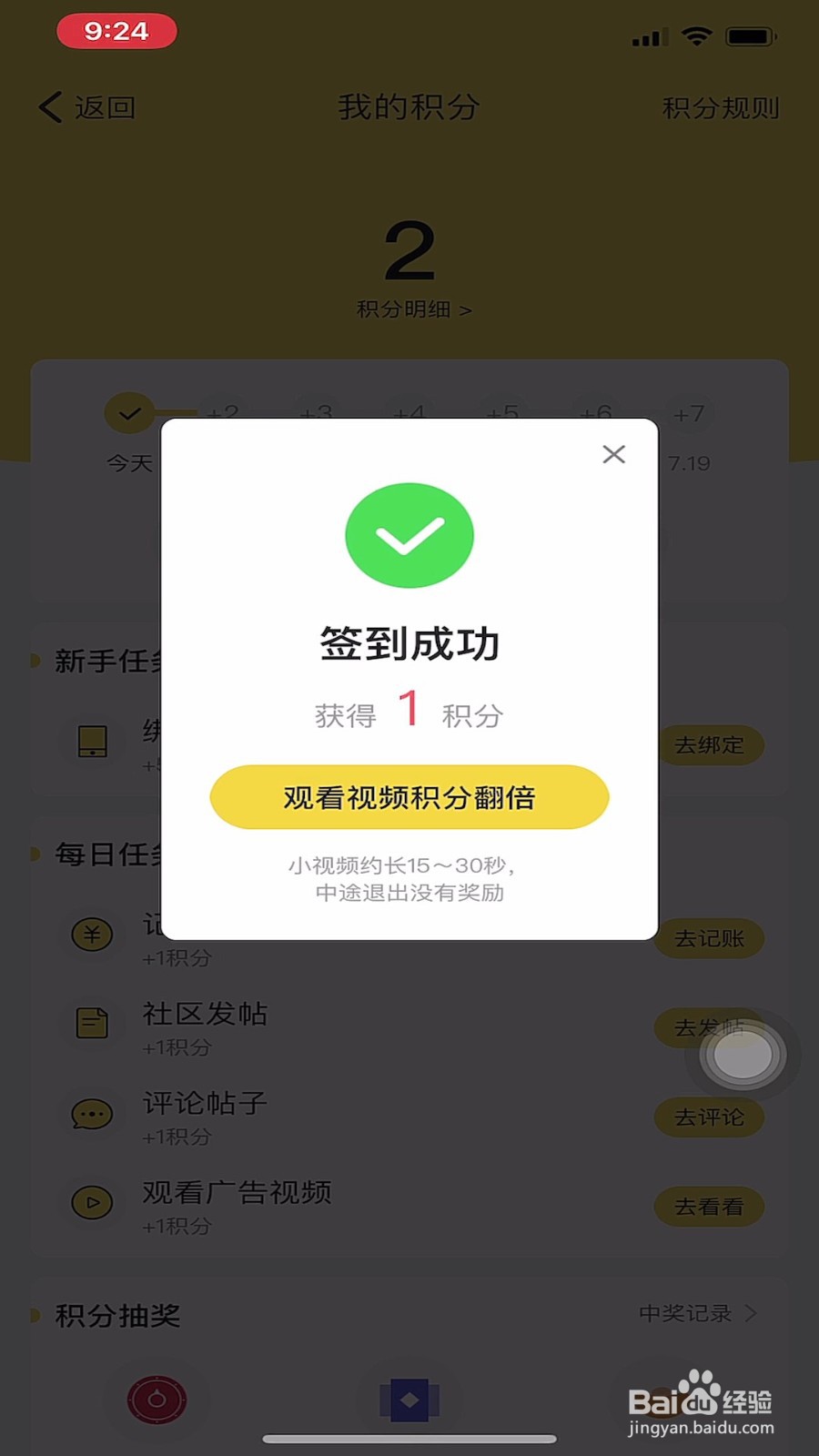The width and height of the screenshot is (819, 1456).
Task: Click the chat bubble icon next to 评论帖子
Action: [x=91, y=1114]
